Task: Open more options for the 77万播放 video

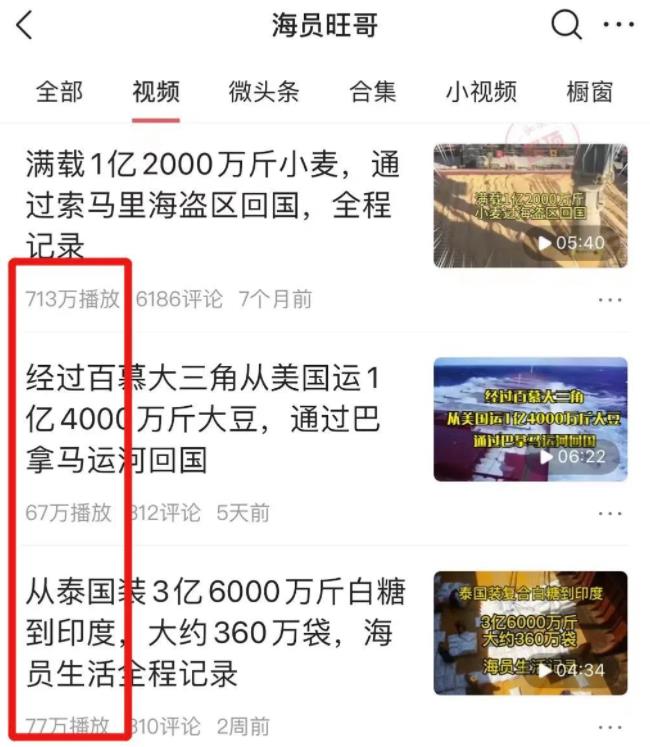Action: (x=610, y=727)
